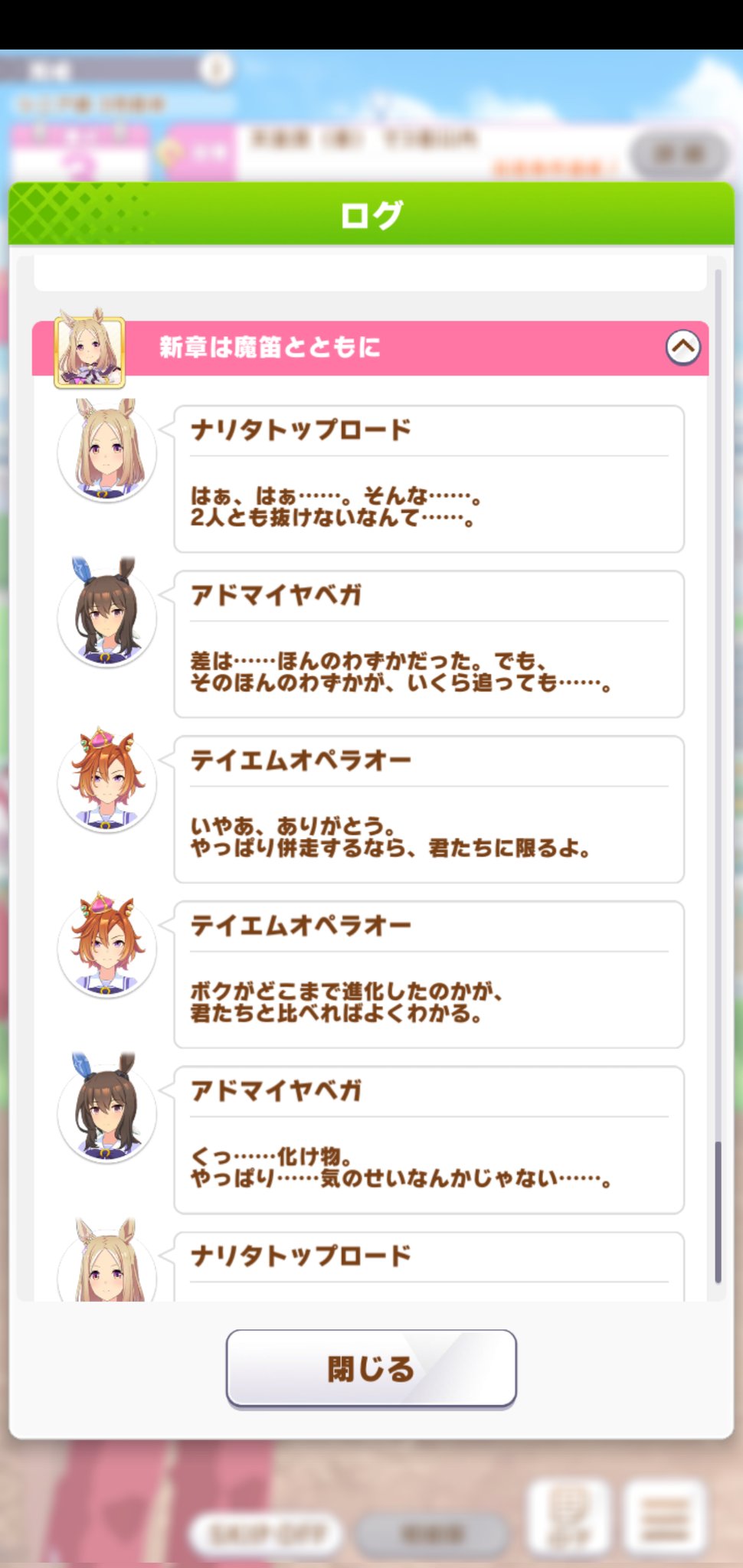Close the log with the 閉じる button
Viewport: 743px width, 1568px height.
coord(371,1367)
